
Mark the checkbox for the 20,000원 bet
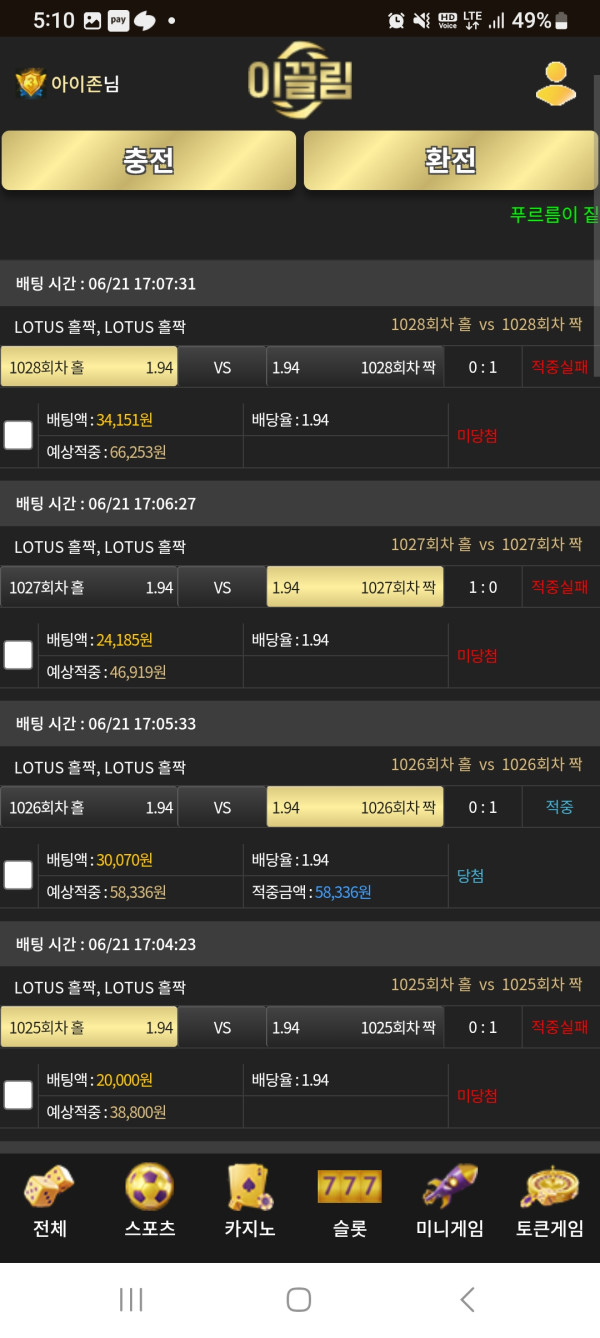pos(18,1095)
